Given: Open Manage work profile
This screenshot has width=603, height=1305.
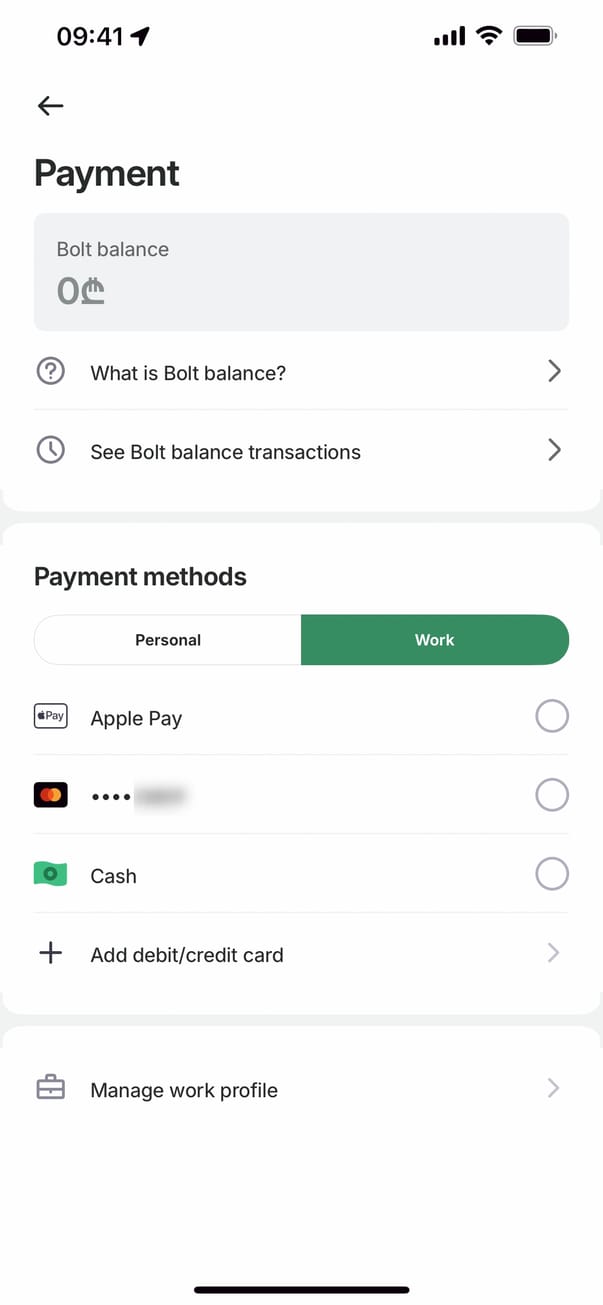Looking at the screenshot, I should (300, 1089).
